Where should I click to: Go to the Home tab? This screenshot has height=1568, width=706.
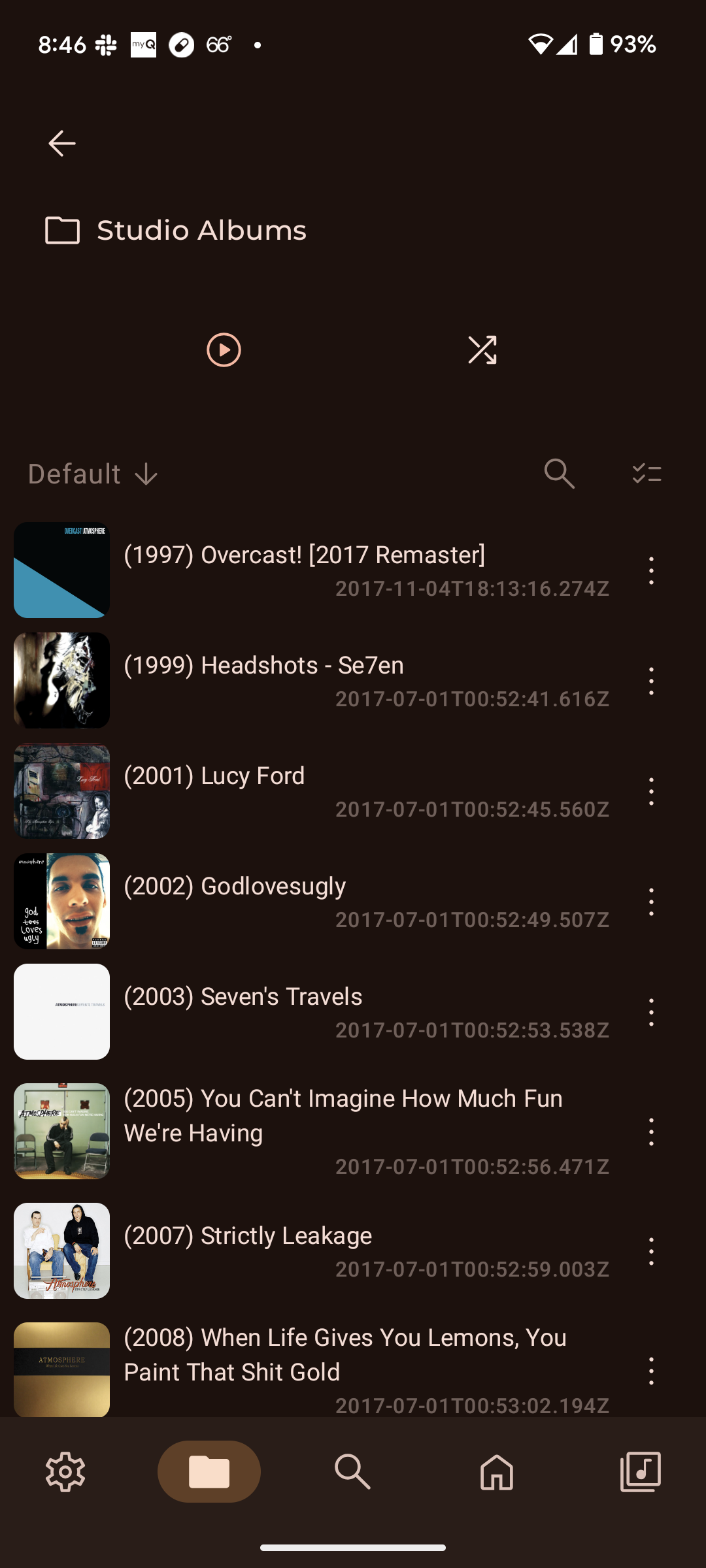coord(497,1472)
